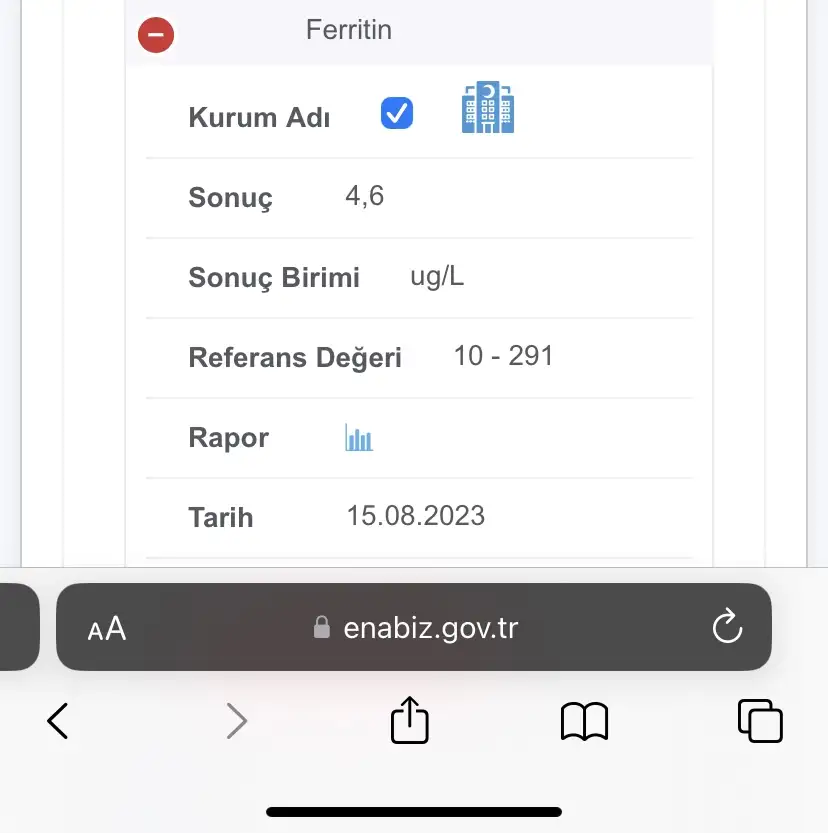Open the AA reader options
The image size is (828, 833).
pyautogui.click(x=107, y=628)
